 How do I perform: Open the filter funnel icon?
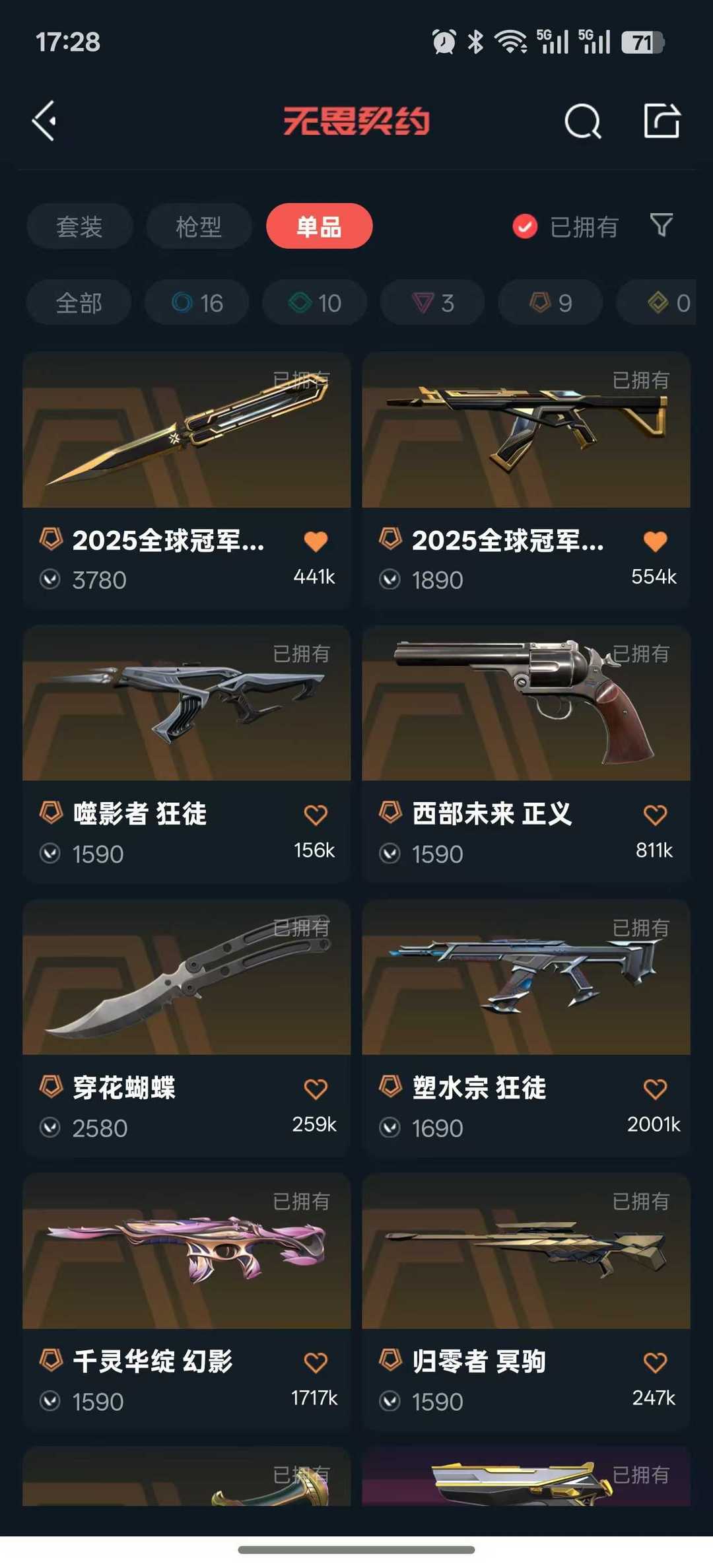662,226
